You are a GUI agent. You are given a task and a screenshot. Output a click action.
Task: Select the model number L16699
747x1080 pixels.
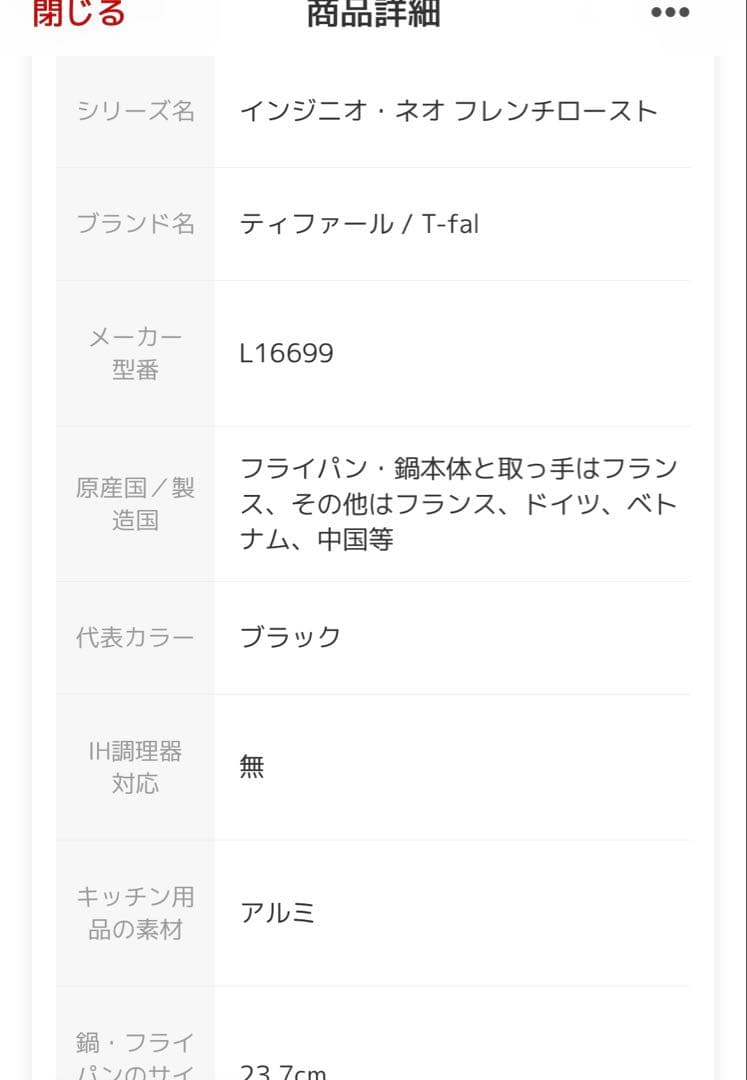(285, 352)
